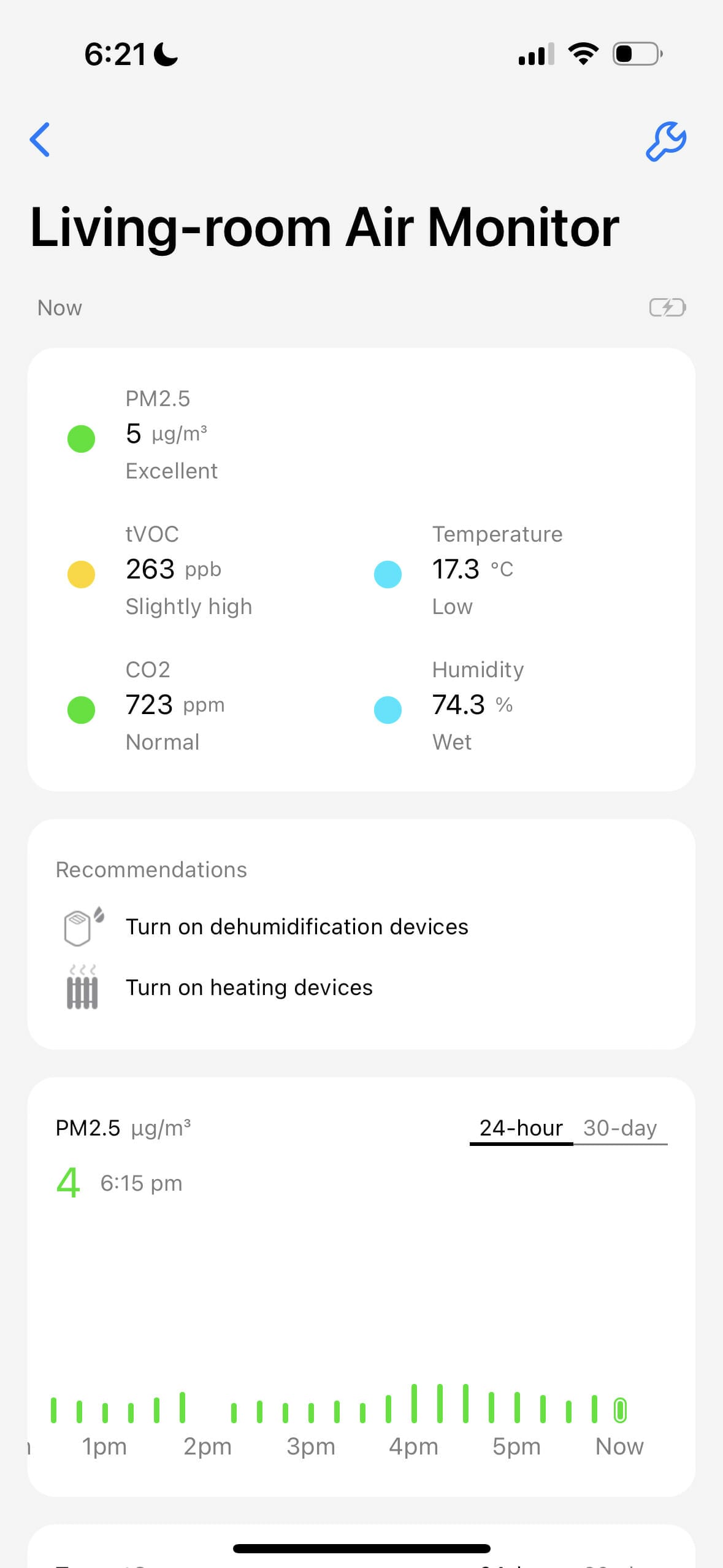Image resolution: width=723 pixels, height=1568 pixels.
Task: Tap the yellow tVOC indicator dot
Action: [81, 574]
